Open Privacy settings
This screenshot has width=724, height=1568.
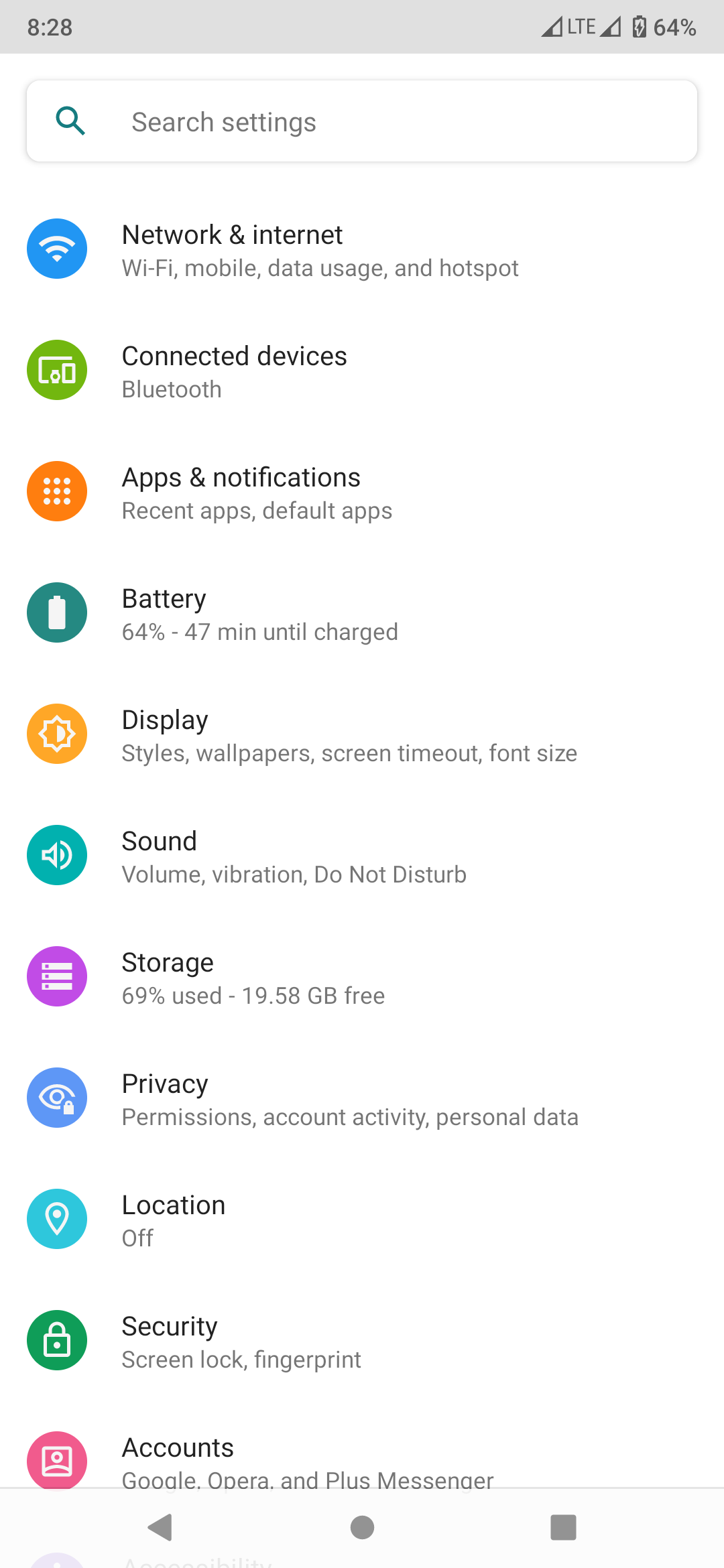[362, 1098]
